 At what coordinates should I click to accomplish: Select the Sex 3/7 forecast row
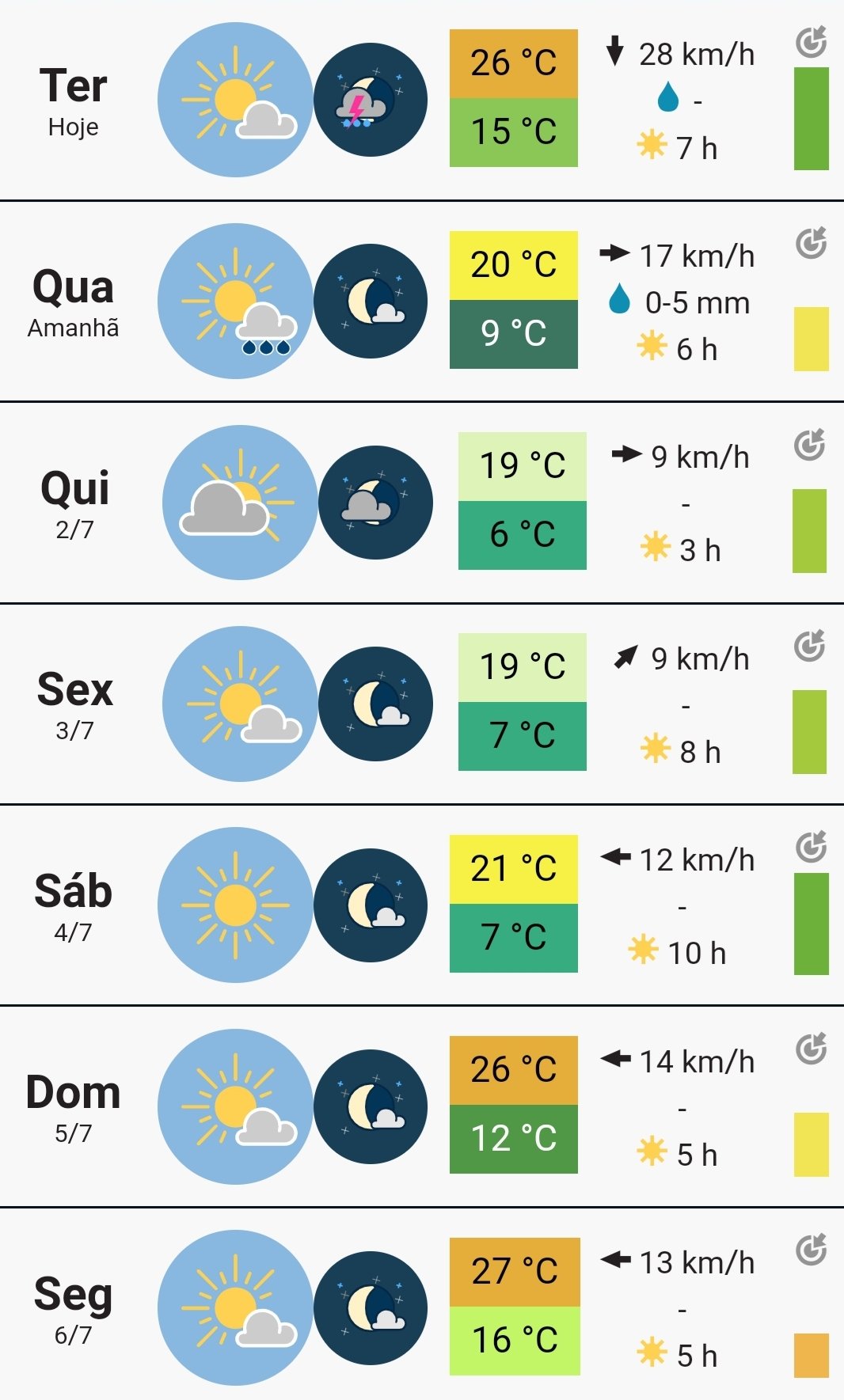pyautogui.click(x=74, y=704)
